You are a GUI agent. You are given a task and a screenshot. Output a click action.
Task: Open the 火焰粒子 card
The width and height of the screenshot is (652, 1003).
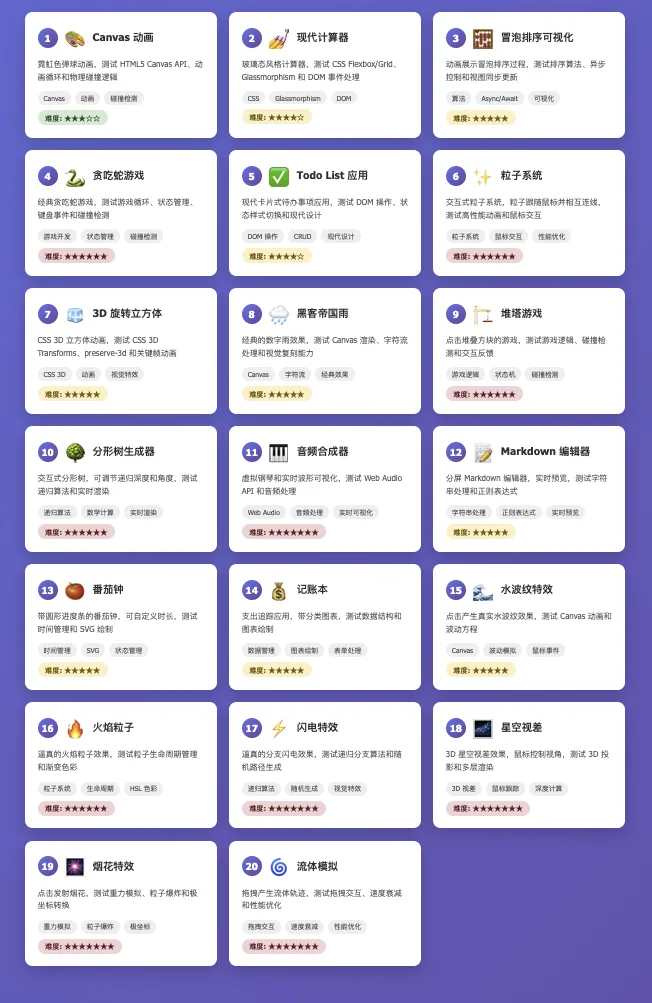(x=121, y=765)
